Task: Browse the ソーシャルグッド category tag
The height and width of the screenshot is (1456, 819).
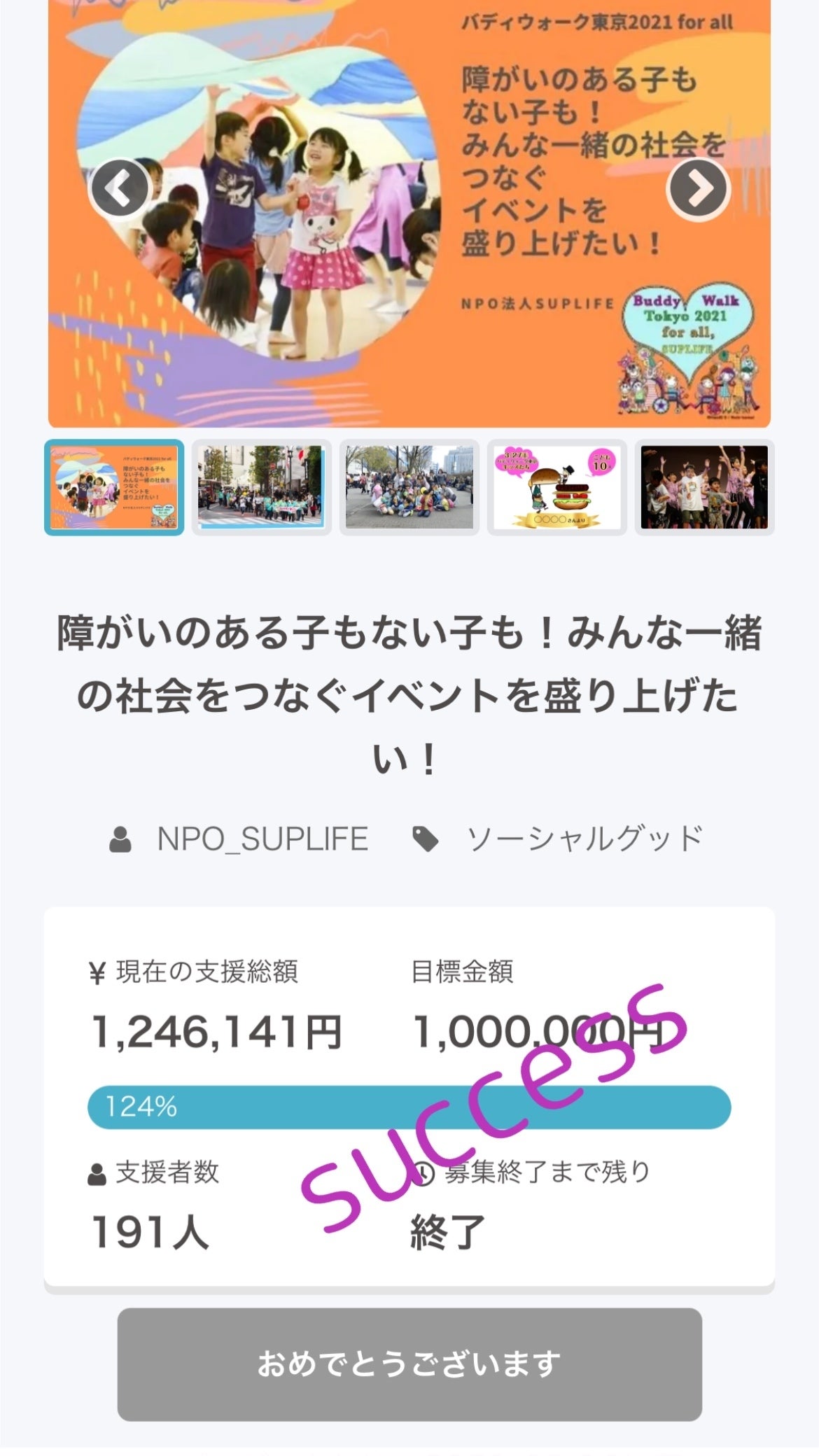Action: [584, 839]
